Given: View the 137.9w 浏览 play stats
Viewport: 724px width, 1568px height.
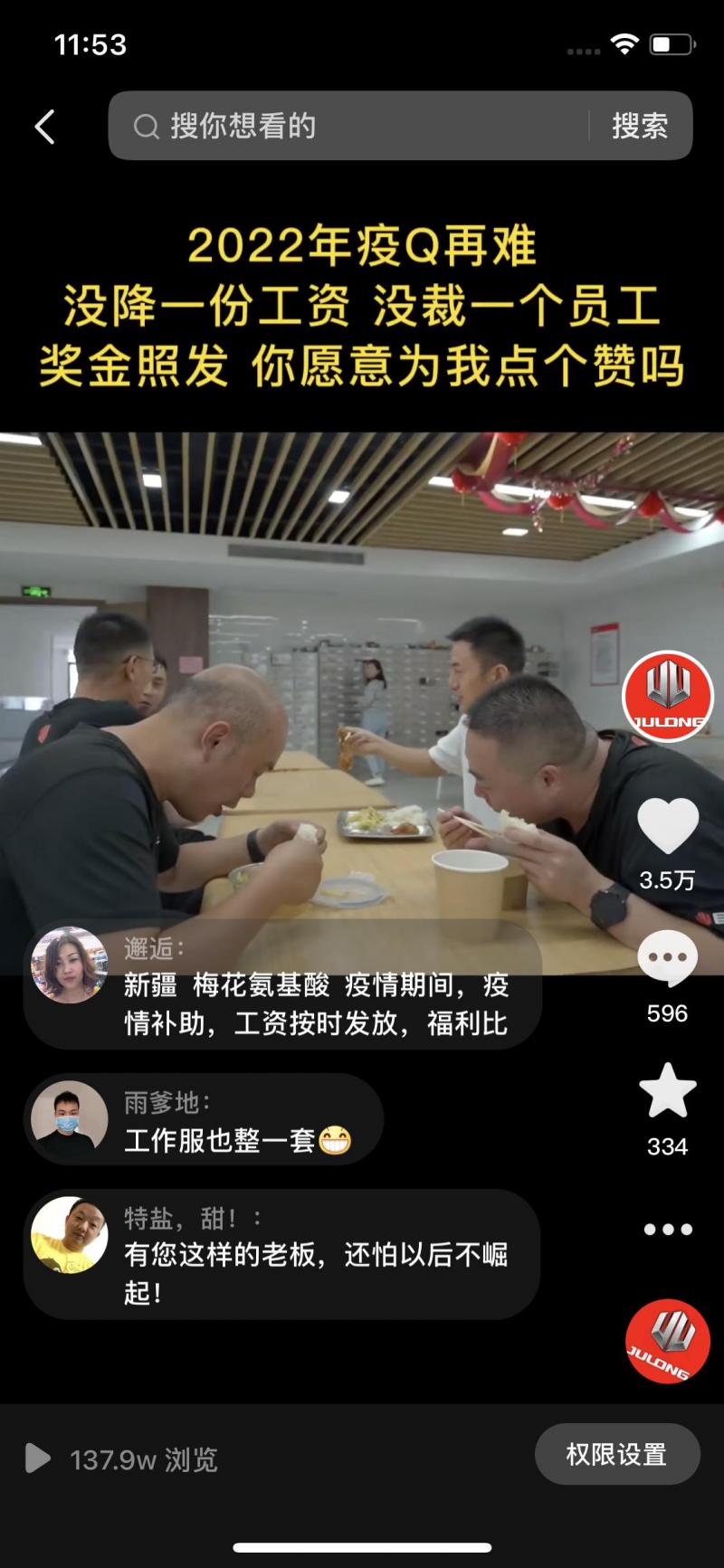Looking at the screenshot, I should [122, 1459].
